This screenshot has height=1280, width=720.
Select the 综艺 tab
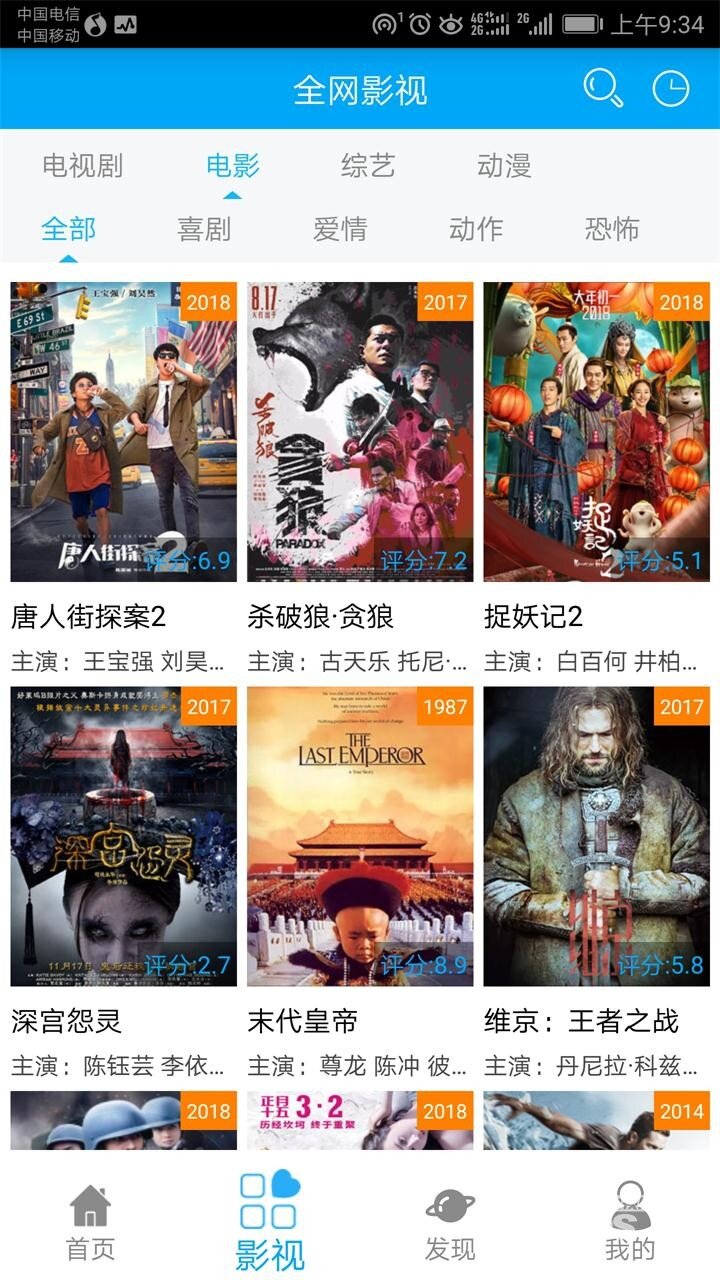point(368,165)
